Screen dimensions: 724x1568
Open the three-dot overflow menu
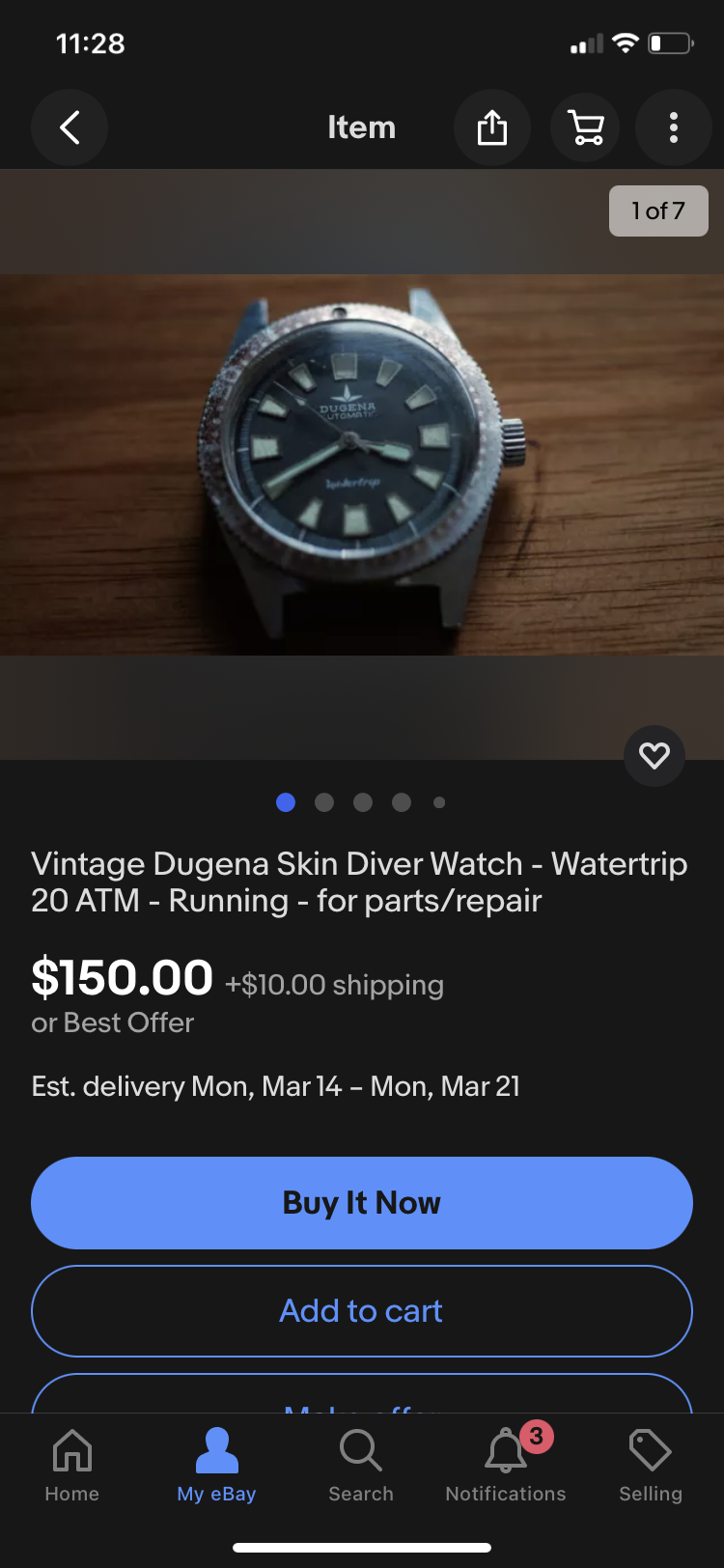[674, 127]
